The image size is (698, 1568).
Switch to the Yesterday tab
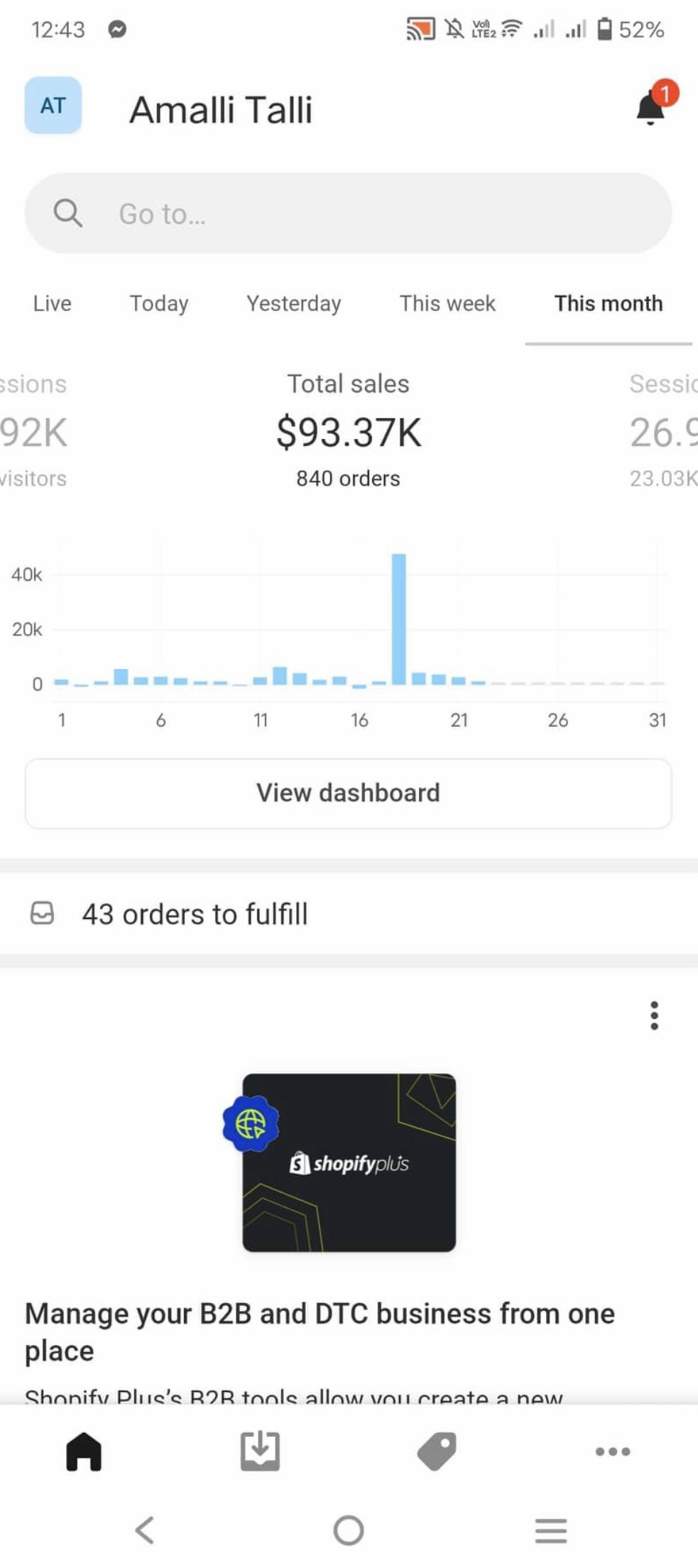coord(293,304)
